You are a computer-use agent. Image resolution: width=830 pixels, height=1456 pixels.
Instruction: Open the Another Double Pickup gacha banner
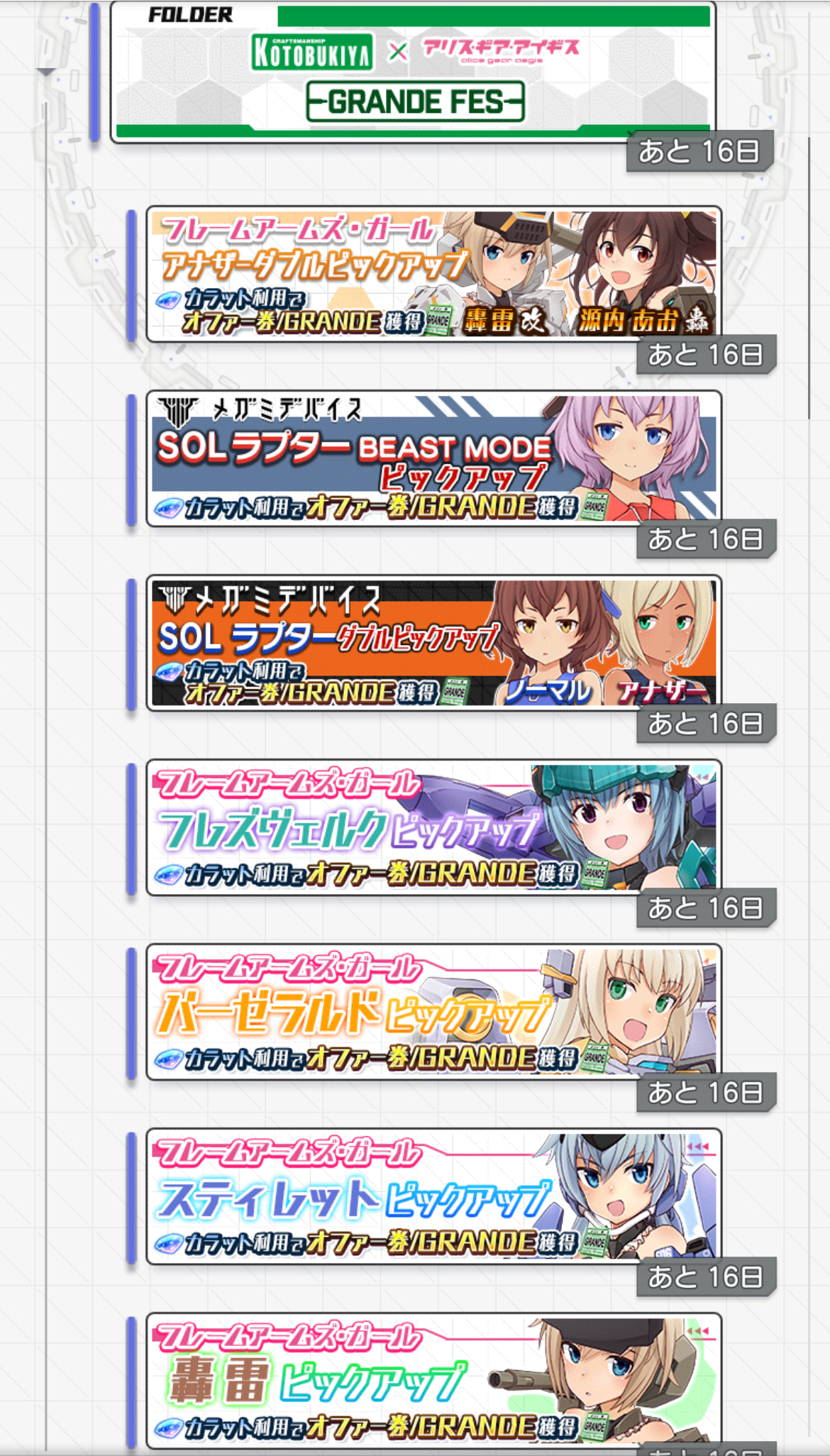coord(433,274)
